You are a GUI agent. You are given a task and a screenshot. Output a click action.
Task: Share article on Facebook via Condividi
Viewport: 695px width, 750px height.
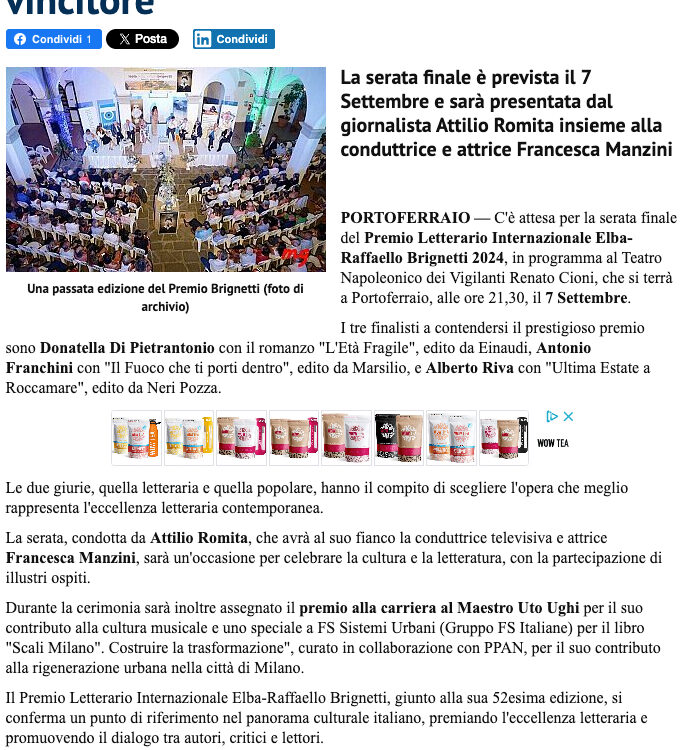[53, 39]
